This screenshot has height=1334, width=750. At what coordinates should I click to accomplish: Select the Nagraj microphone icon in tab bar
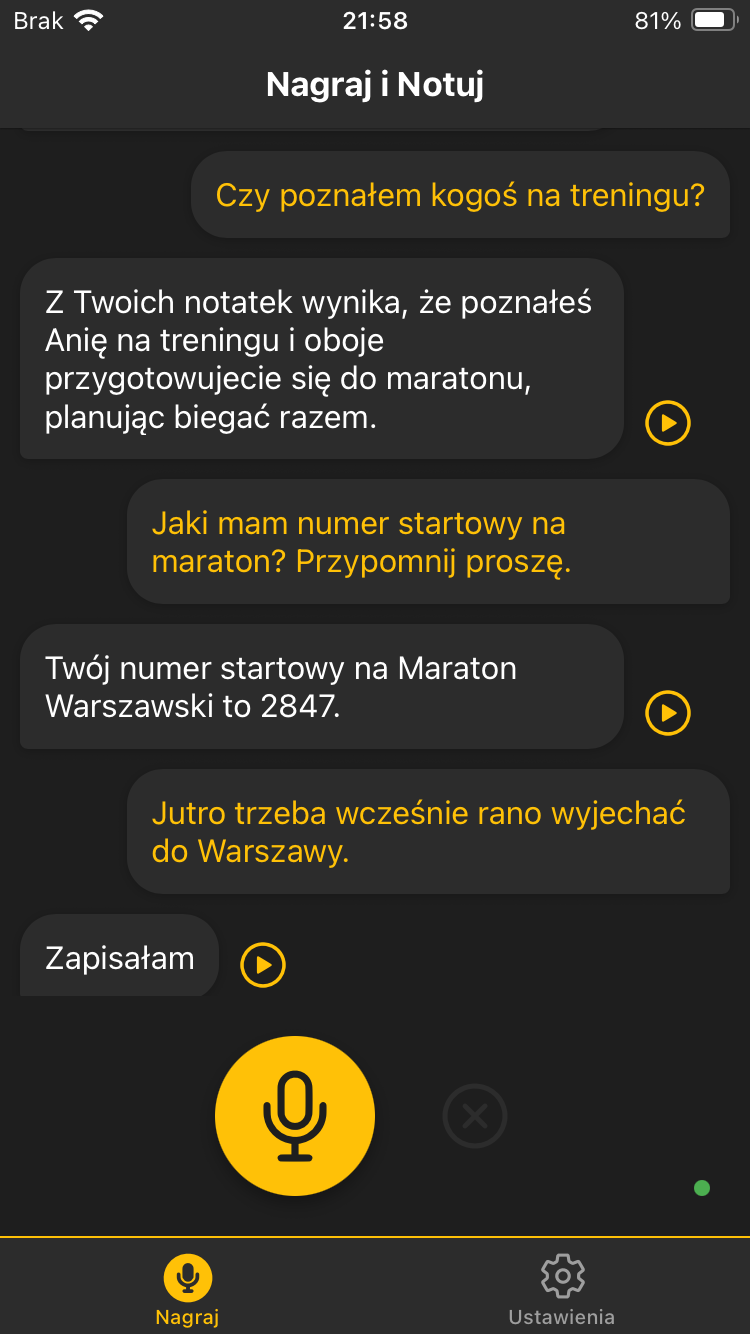187,1275
